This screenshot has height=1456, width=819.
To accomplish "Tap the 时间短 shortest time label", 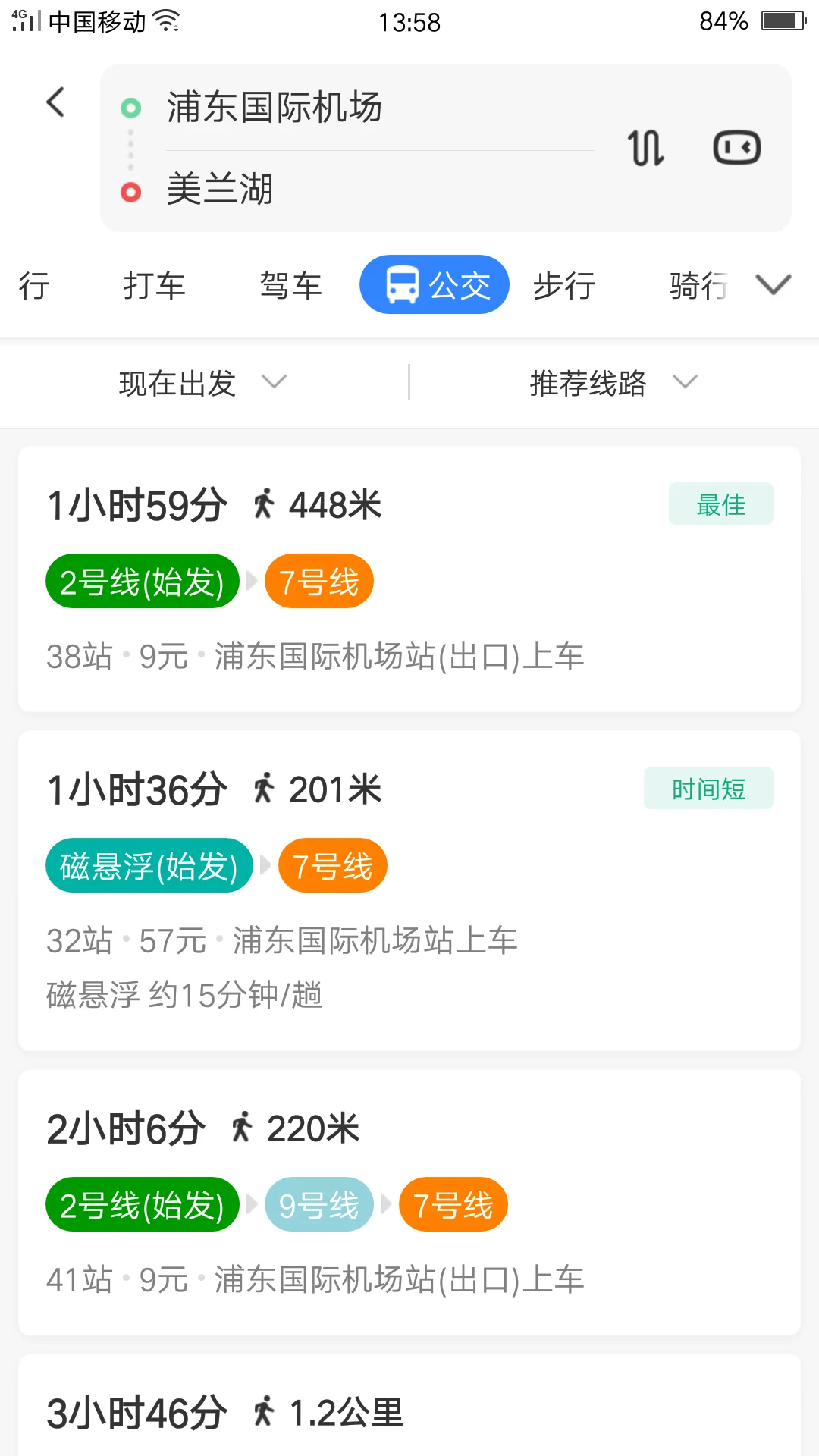I will (708, 788).
